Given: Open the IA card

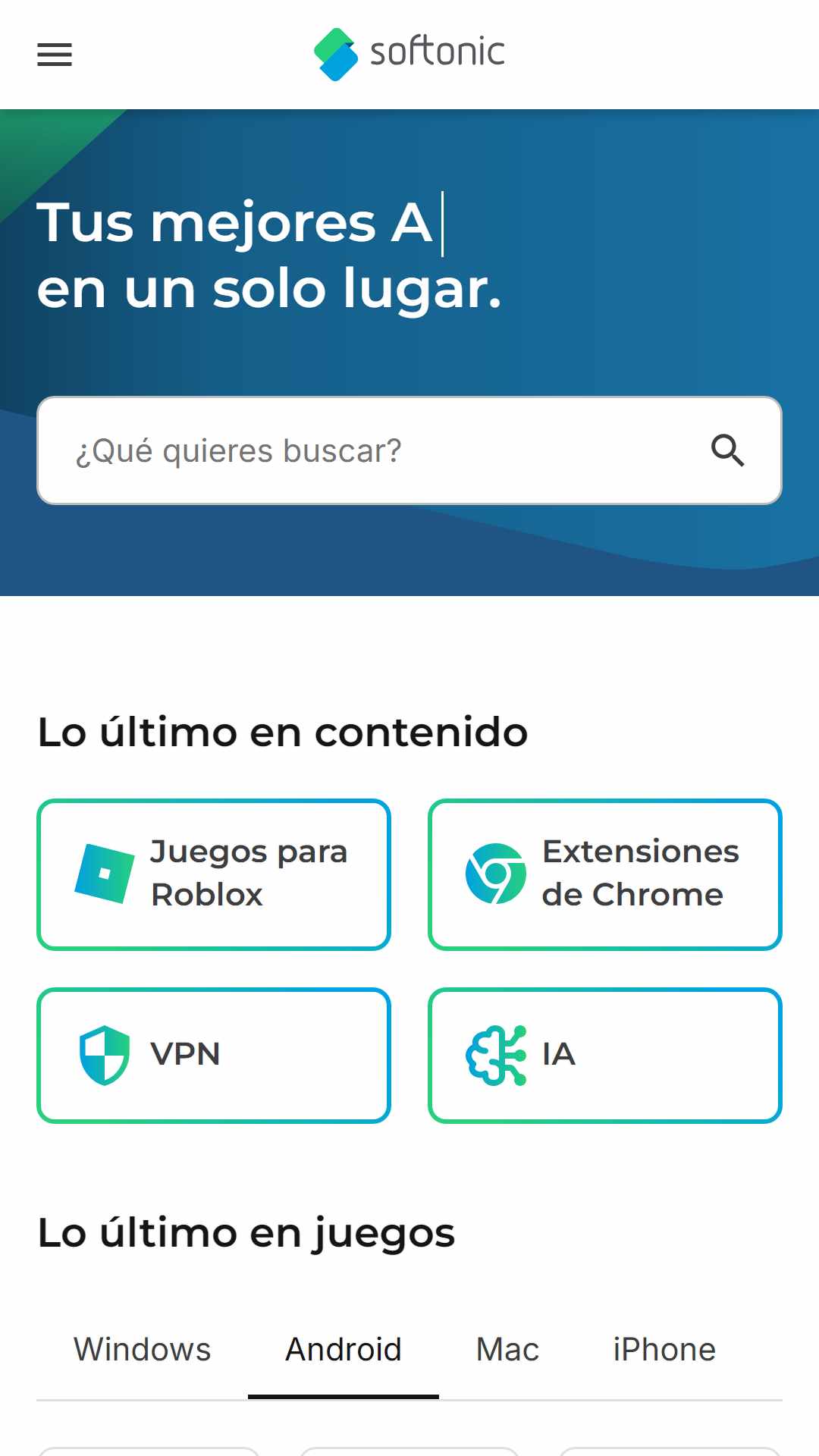Looking at the screenshot, I should pyautogui.click(x=605, y=1056).
